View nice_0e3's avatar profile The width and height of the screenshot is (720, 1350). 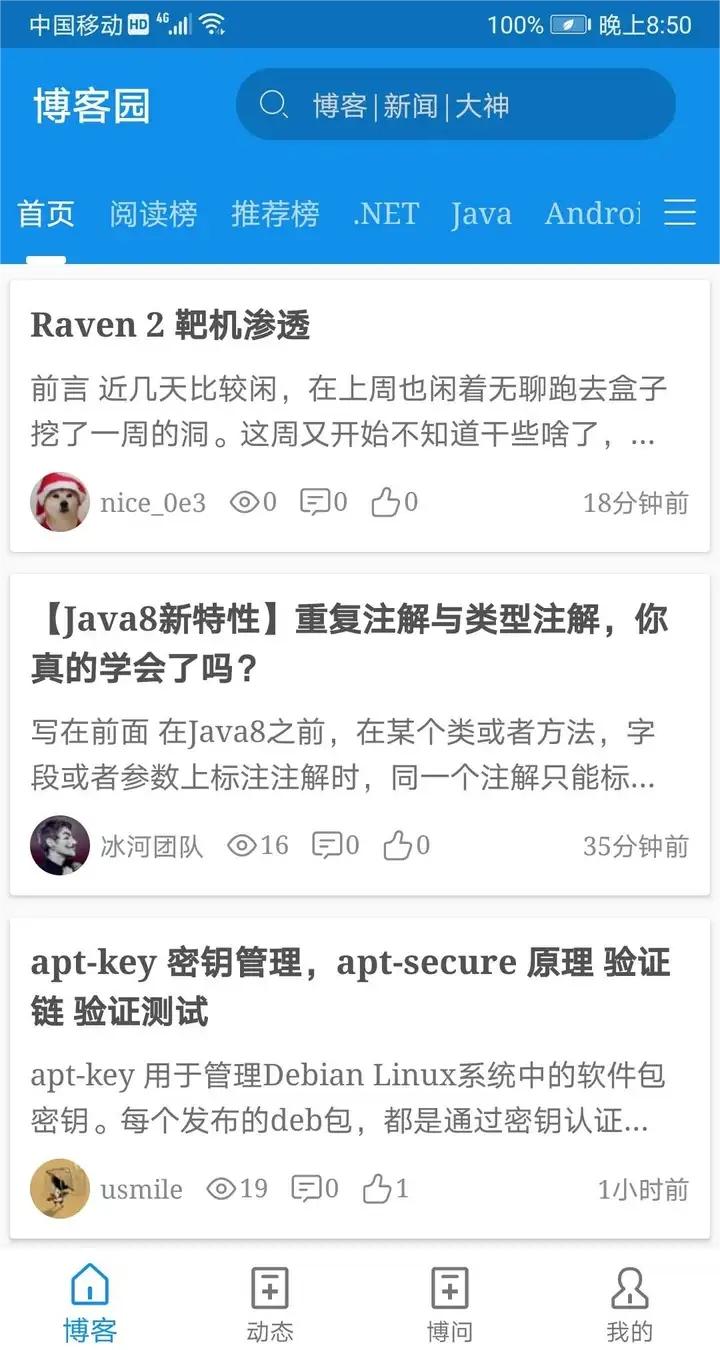coord(60,502)
